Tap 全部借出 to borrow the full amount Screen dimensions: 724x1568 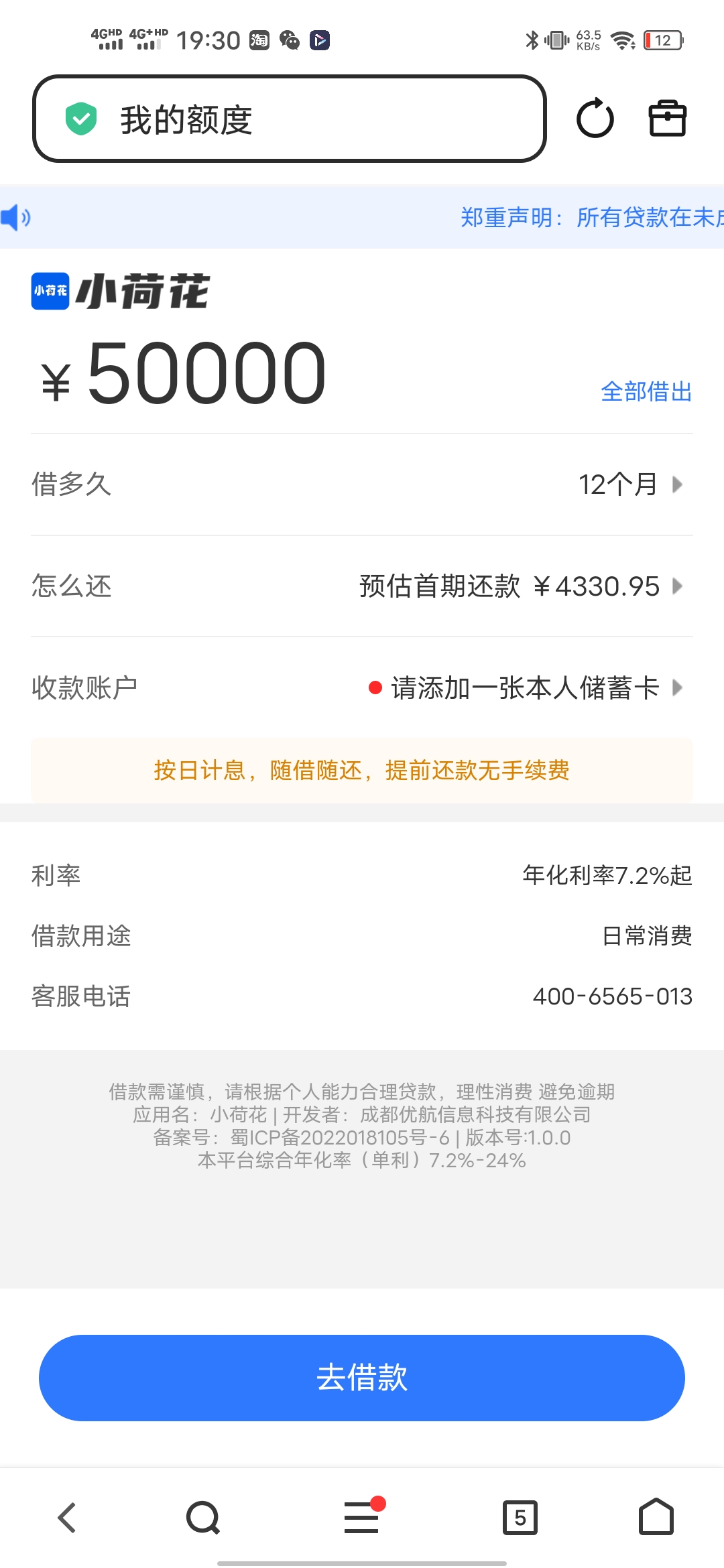click(x=646, y=391)
